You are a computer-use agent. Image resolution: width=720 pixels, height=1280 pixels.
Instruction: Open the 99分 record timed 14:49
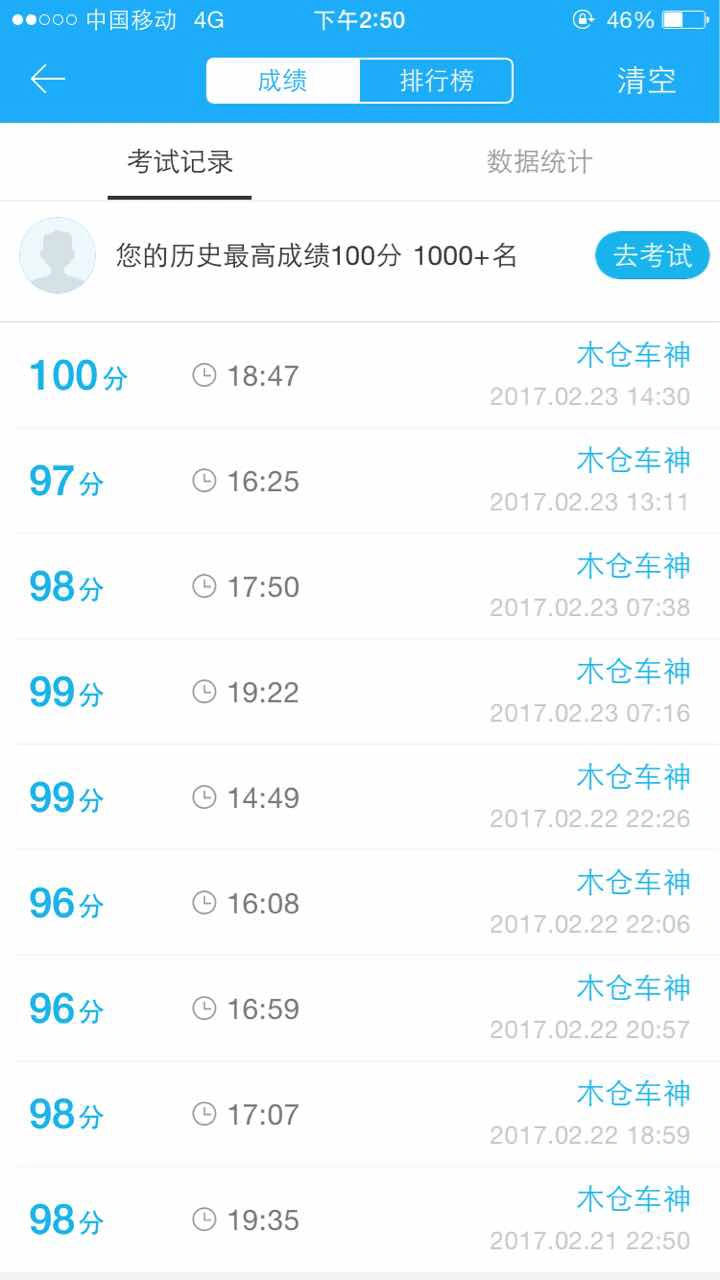click(x=360, y=798)
